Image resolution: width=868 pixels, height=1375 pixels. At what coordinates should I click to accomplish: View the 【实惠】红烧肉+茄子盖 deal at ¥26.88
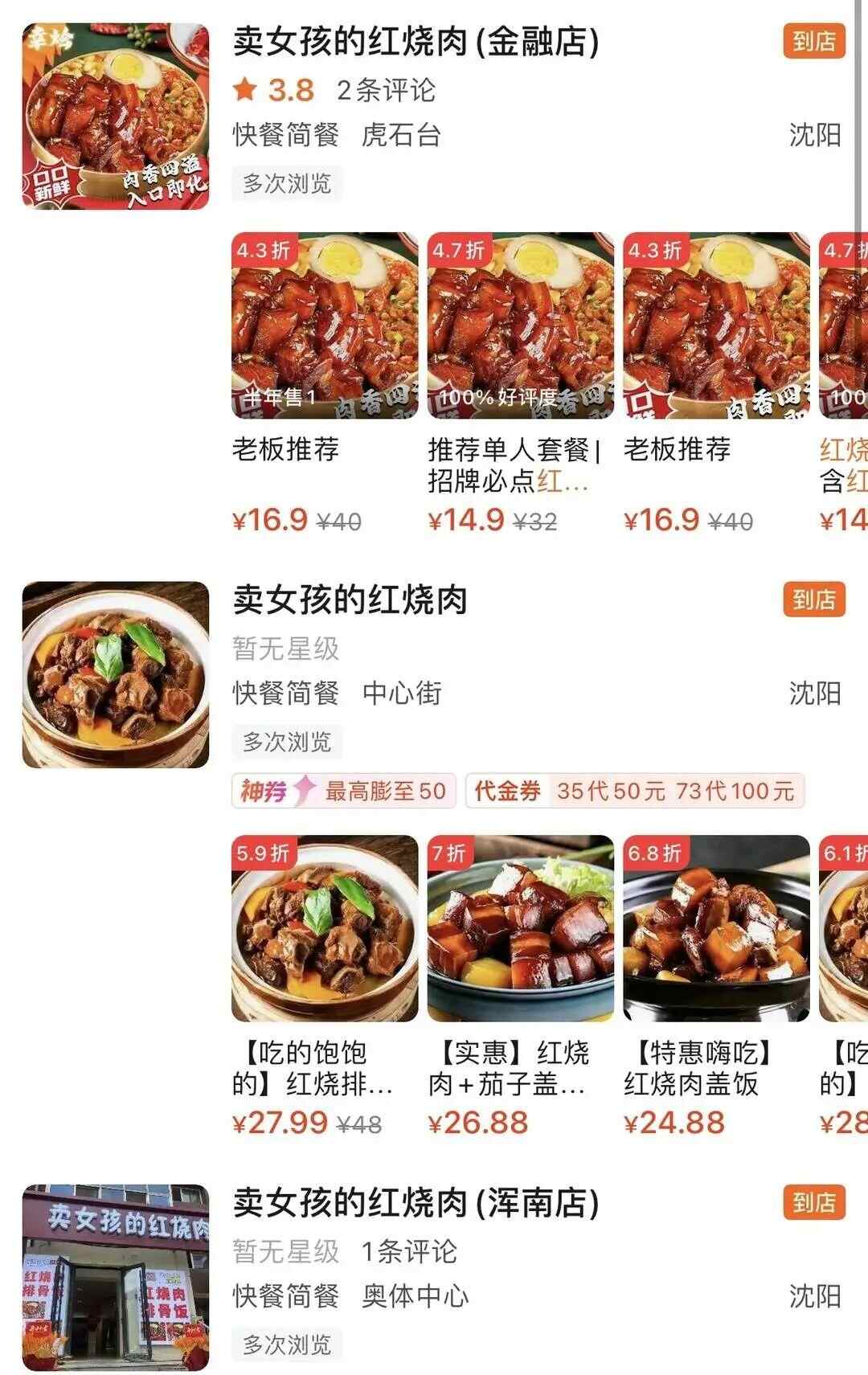click(x=520, y=929)
